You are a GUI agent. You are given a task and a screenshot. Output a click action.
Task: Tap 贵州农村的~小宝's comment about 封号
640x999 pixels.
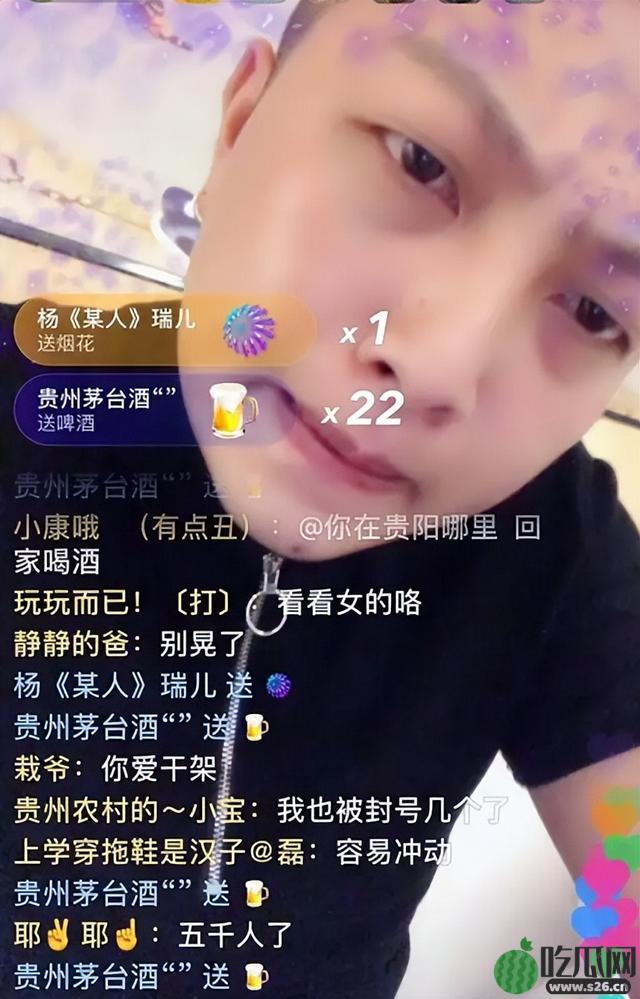click(x=260, y=809)
